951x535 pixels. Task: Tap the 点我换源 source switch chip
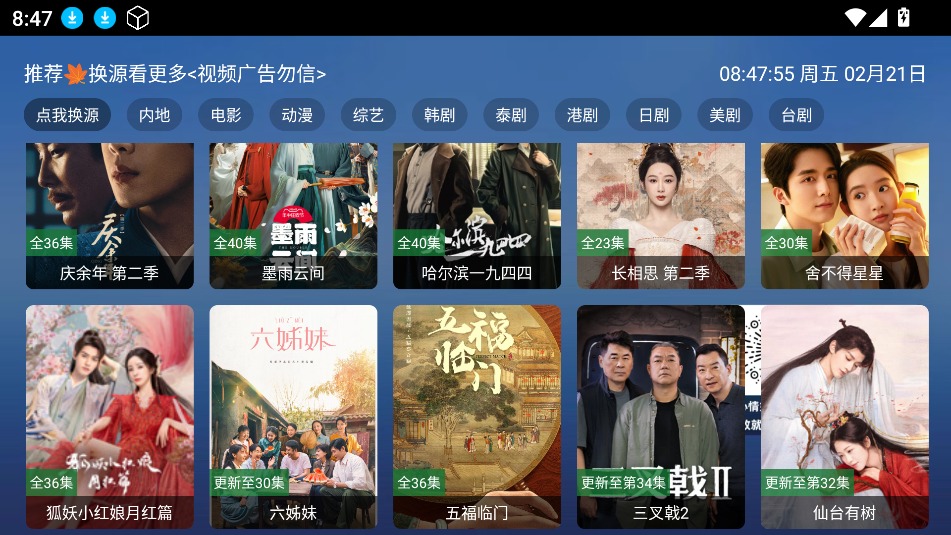pyautogui.click(x=68, y=115)
